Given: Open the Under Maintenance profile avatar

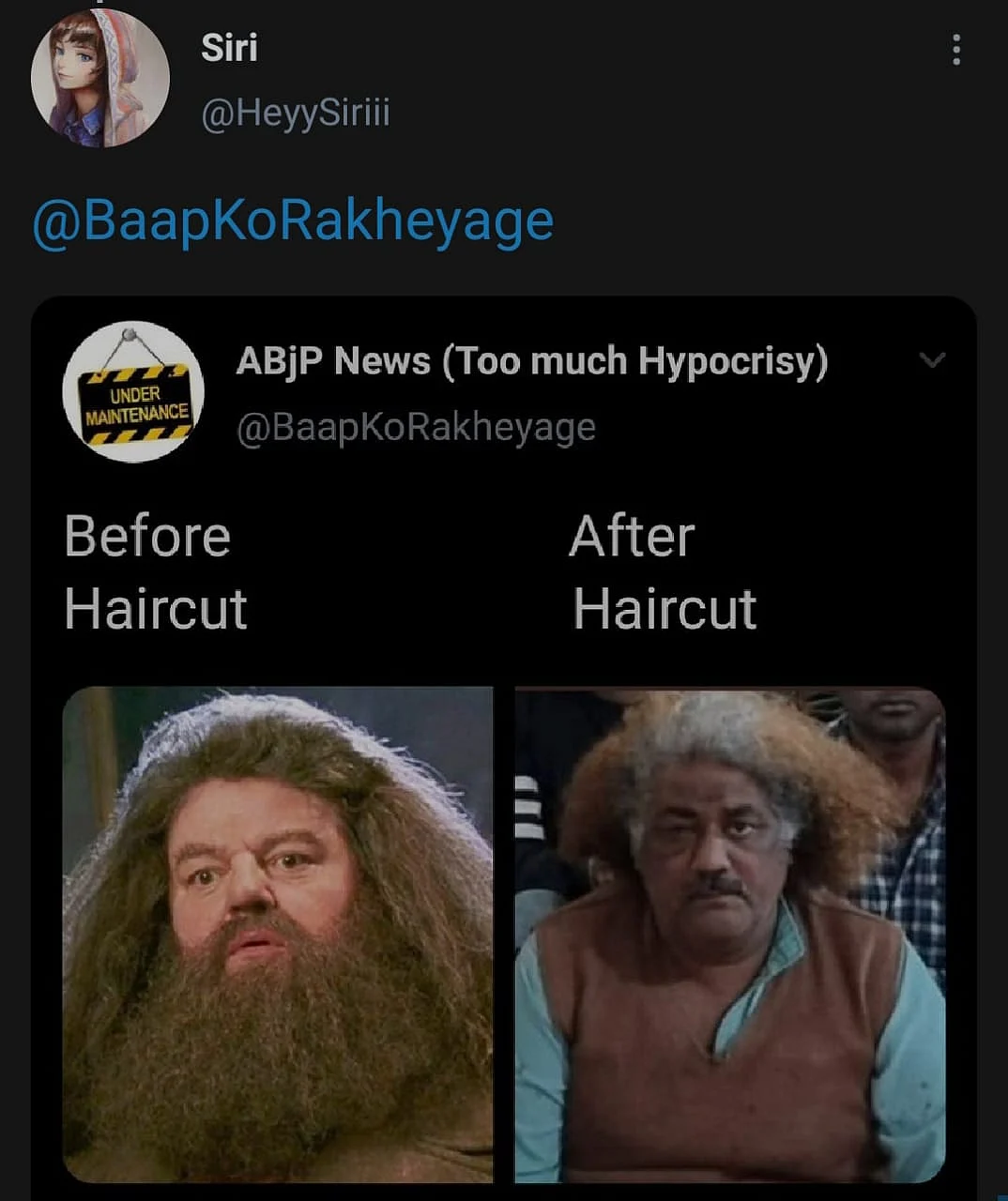Looking at the screenshot, I should click(133, 392).
